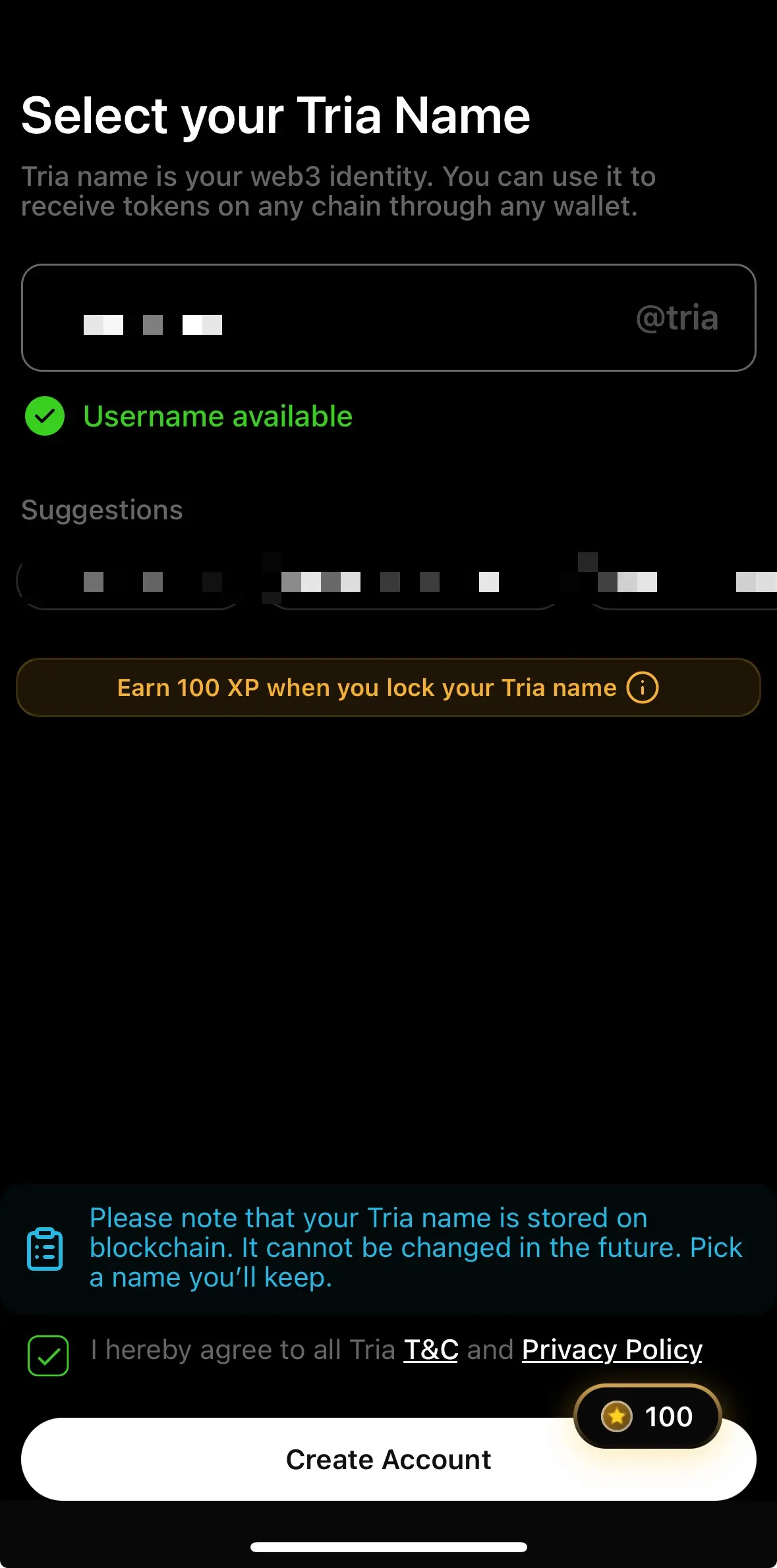Open the Suggestions section heading
Screen dimensions: 777x1568
102,509
